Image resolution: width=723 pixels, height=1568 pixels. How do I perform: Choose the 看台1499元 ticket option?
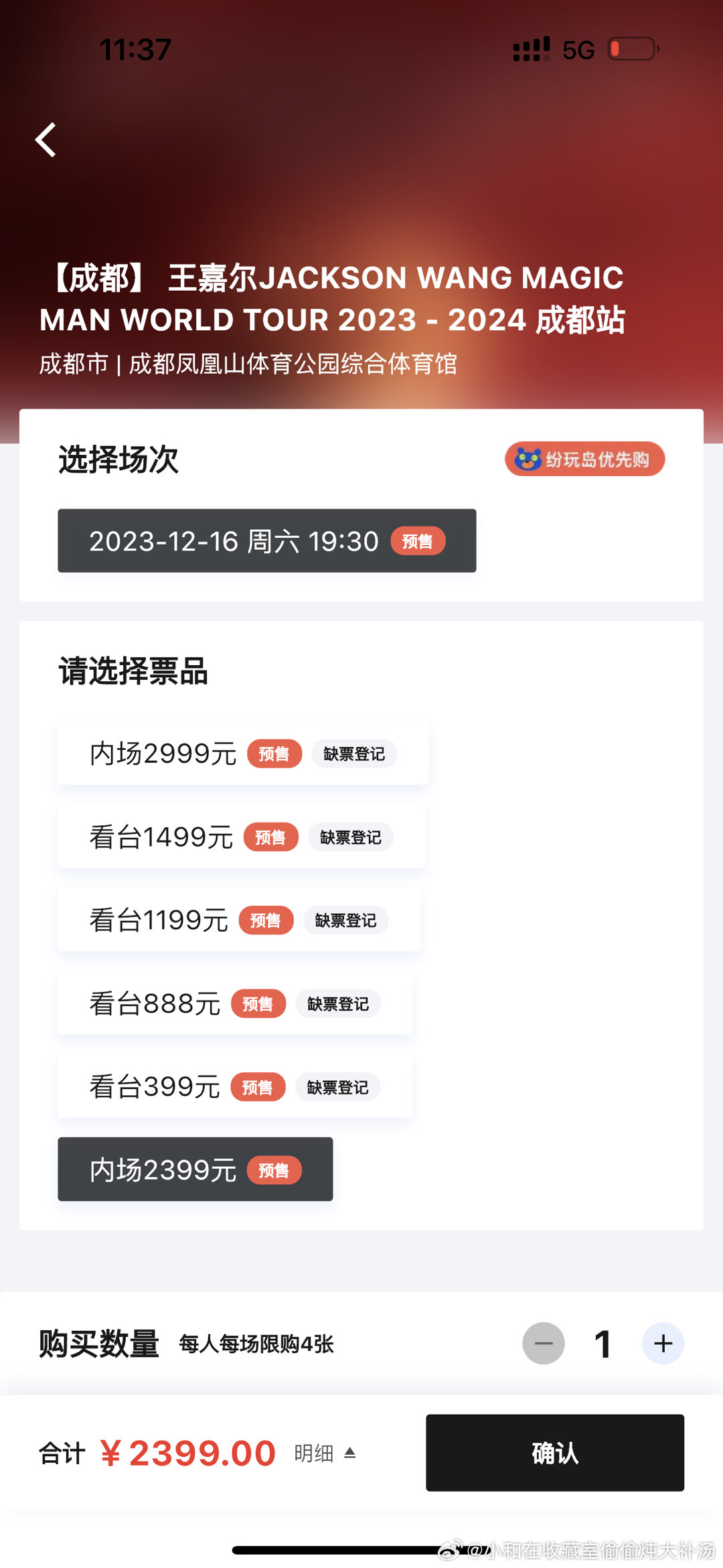[x=242, y=837]
